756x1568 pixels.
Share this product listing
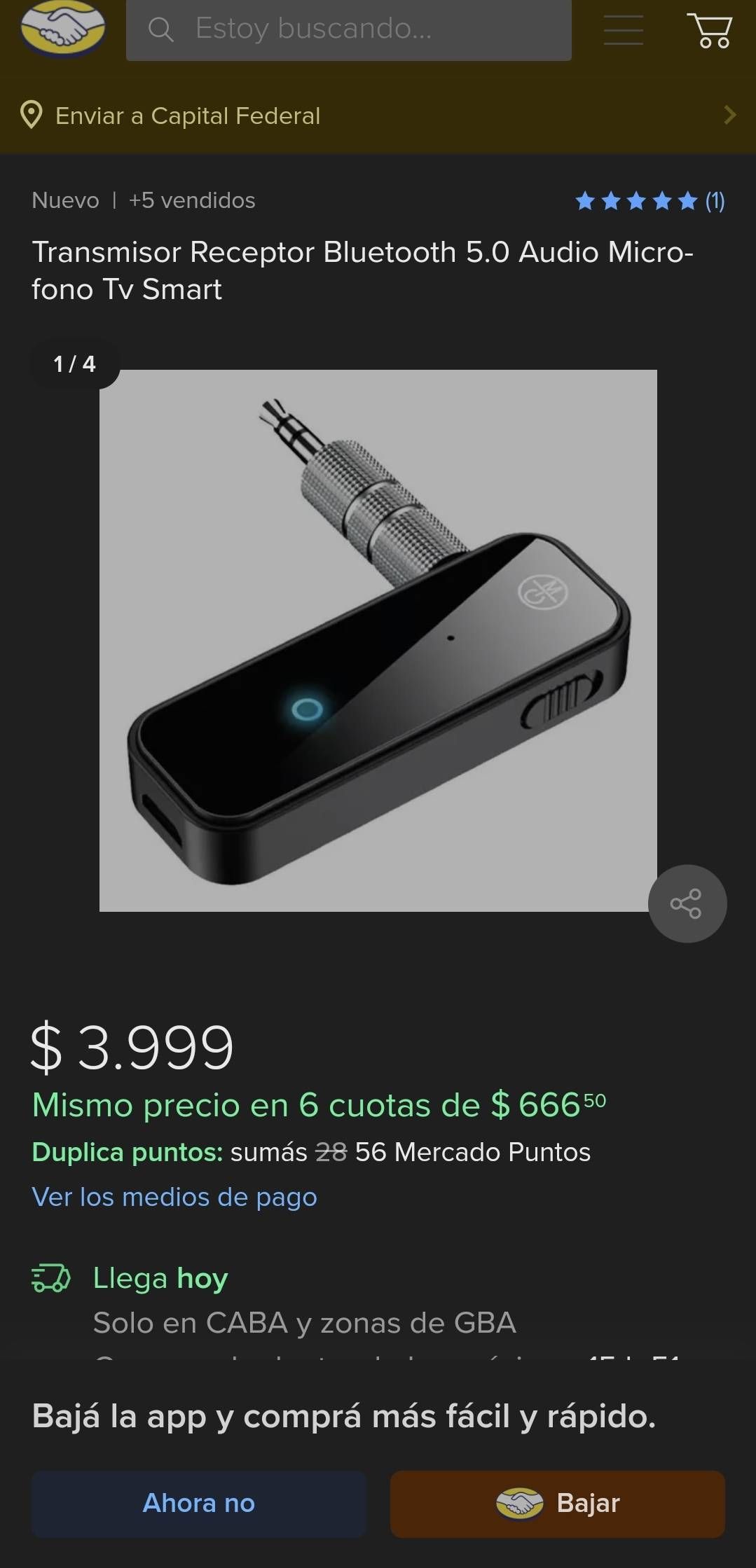pyautogui.click(x=687, y=903)
